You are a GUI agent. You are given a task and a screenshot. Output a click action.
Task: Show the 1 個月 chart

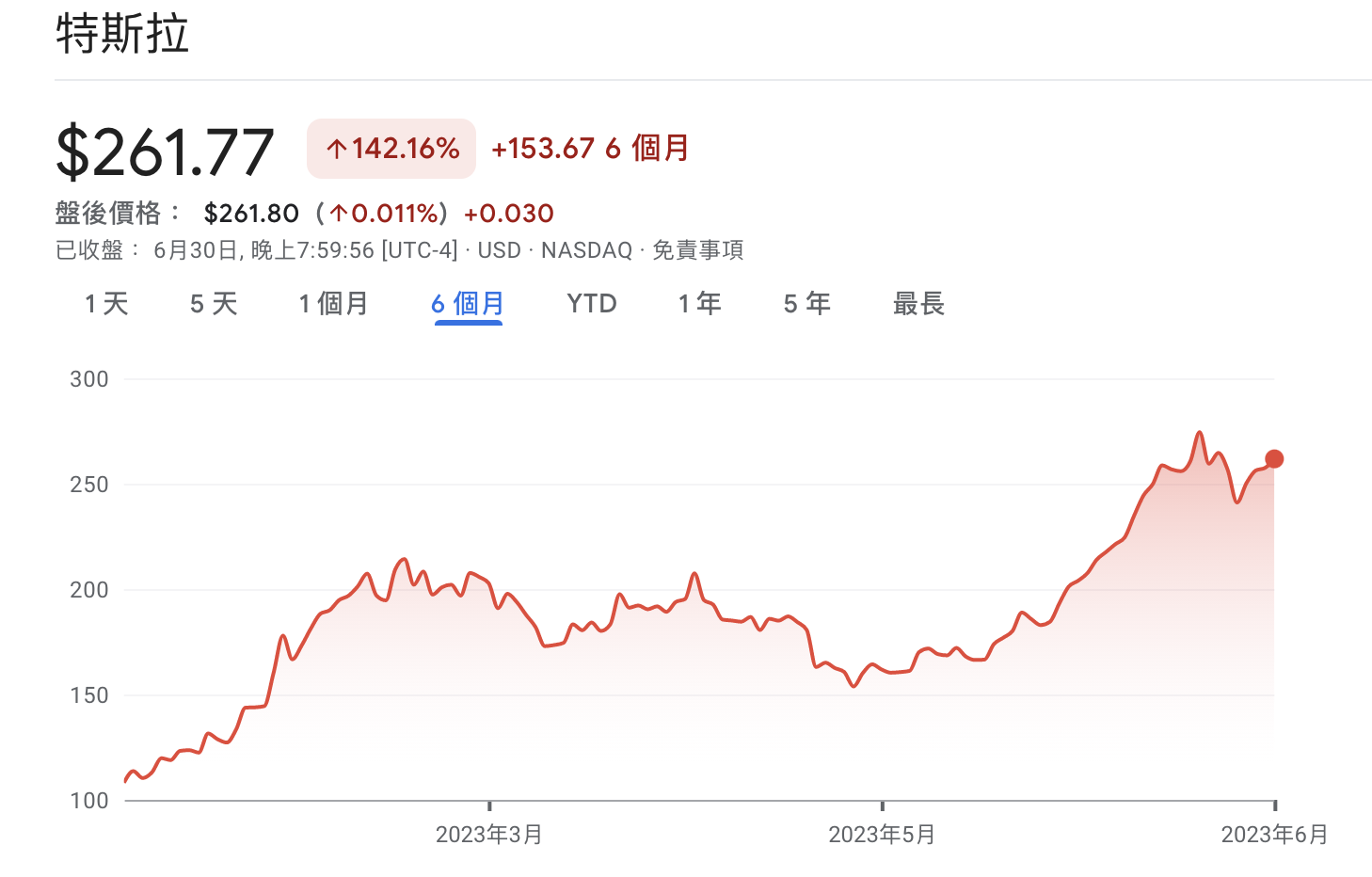pyautogui.click(x=333, y=304)
